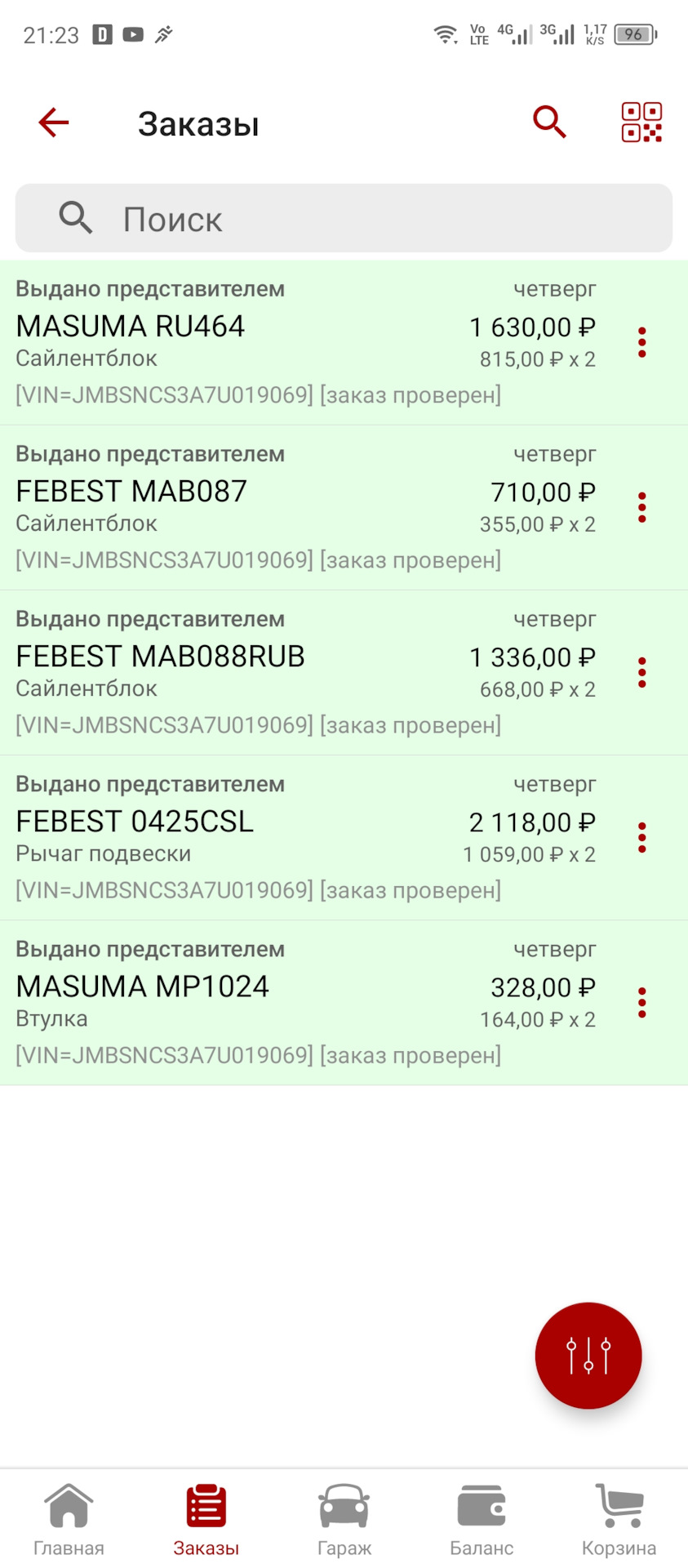Screen dimensions: 688x1568
Task: Switch to the Главная tab
Action: [x=69, y=1519]
